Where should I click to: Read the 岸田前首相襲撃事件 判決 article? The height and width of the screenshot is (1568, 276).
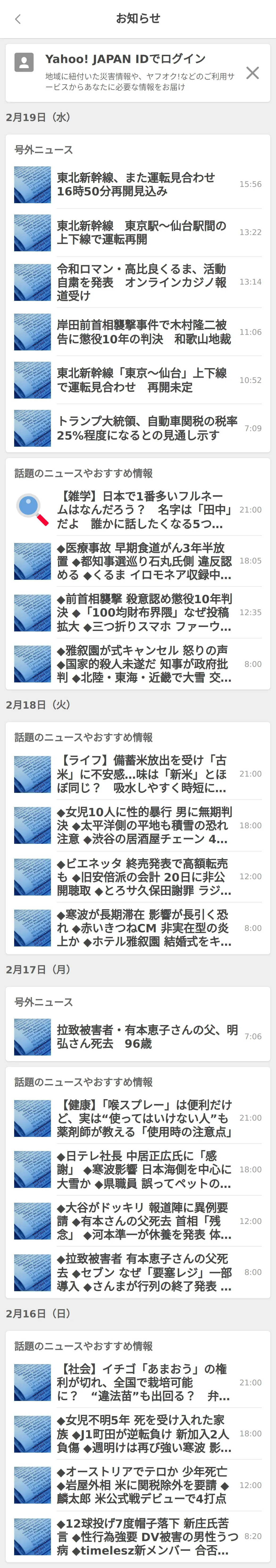coord(138,332)
